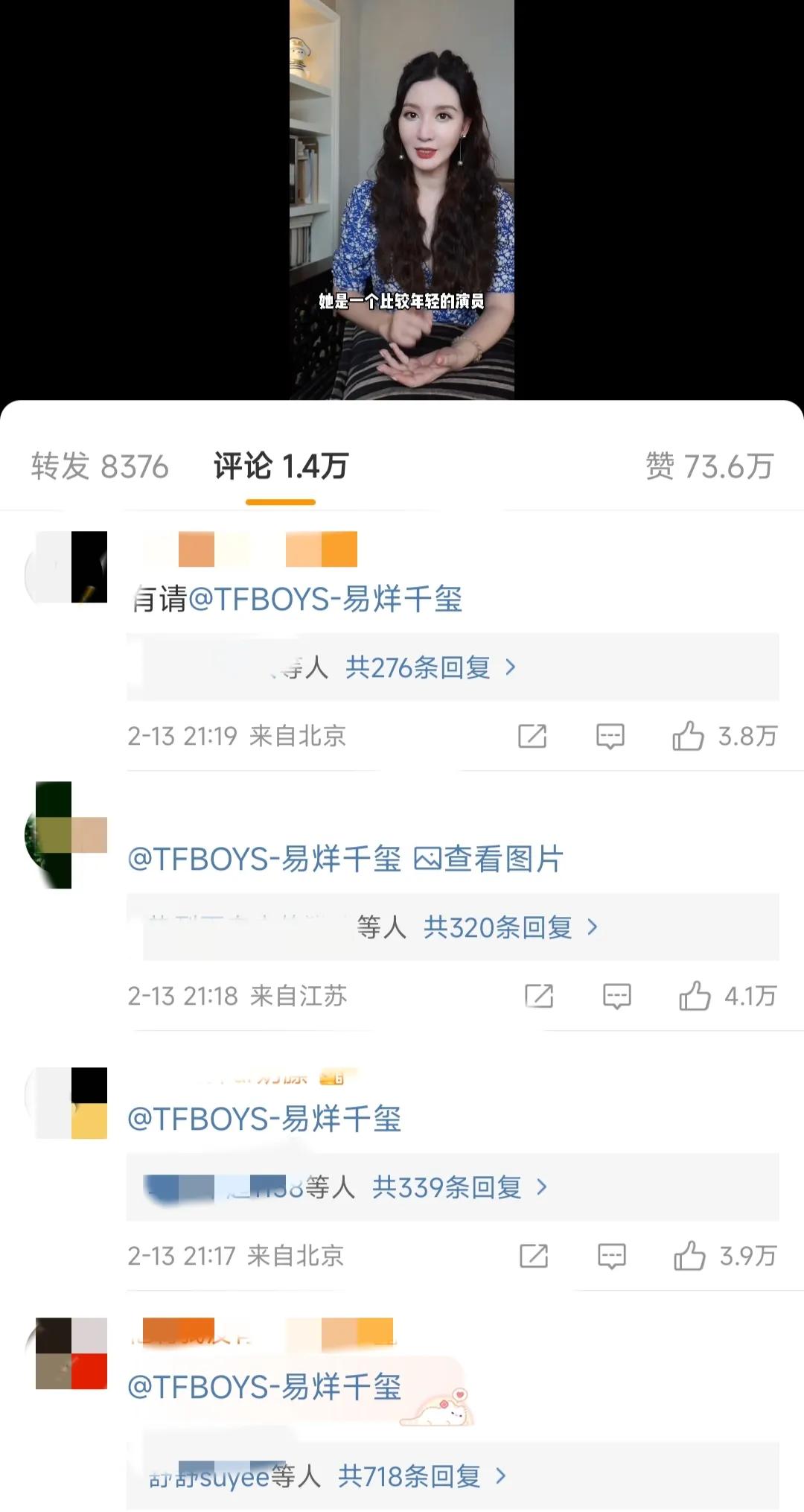Select the 评论 1.4万 tab
Screen dimensions: 804x1512
click(281, 467)
